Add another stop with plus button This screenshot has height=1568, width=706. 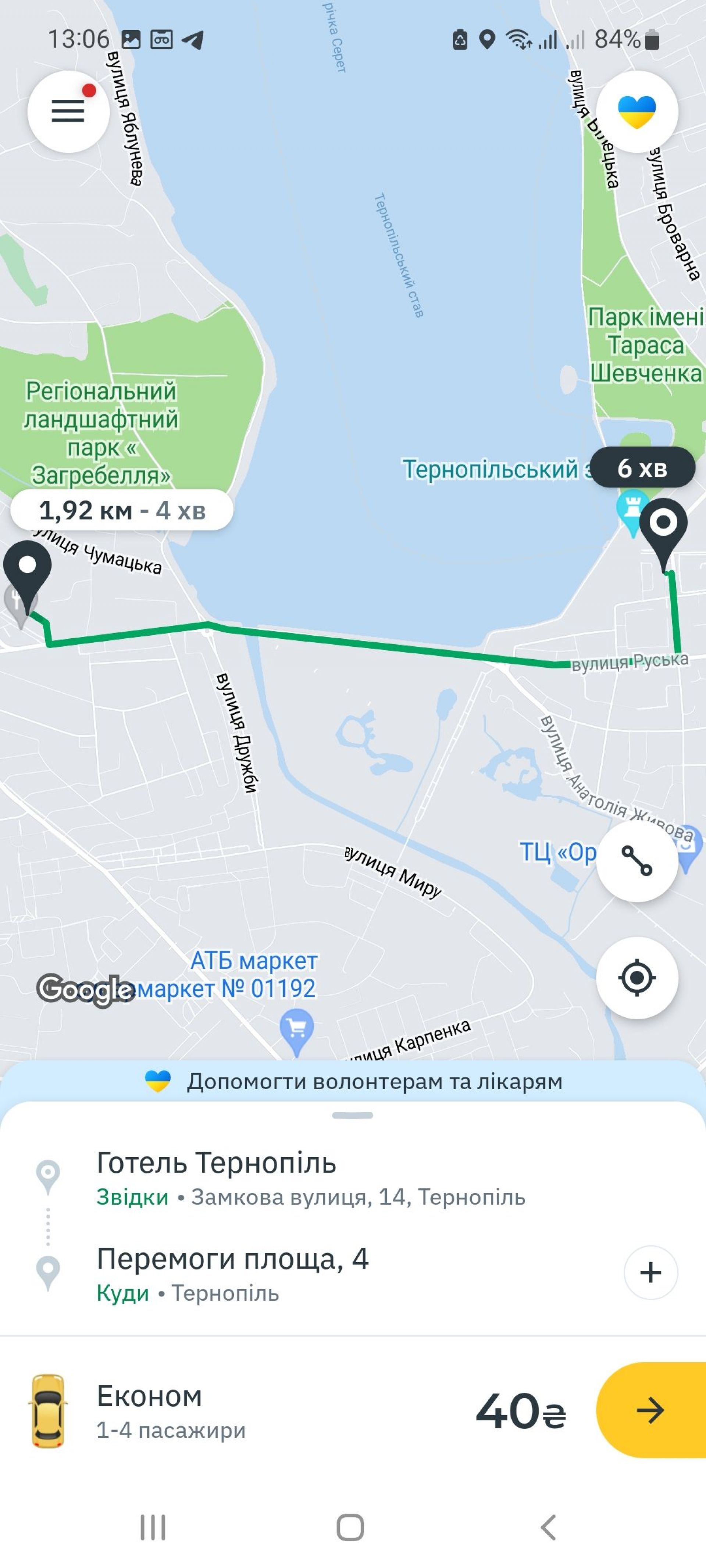coord(650,1273)
